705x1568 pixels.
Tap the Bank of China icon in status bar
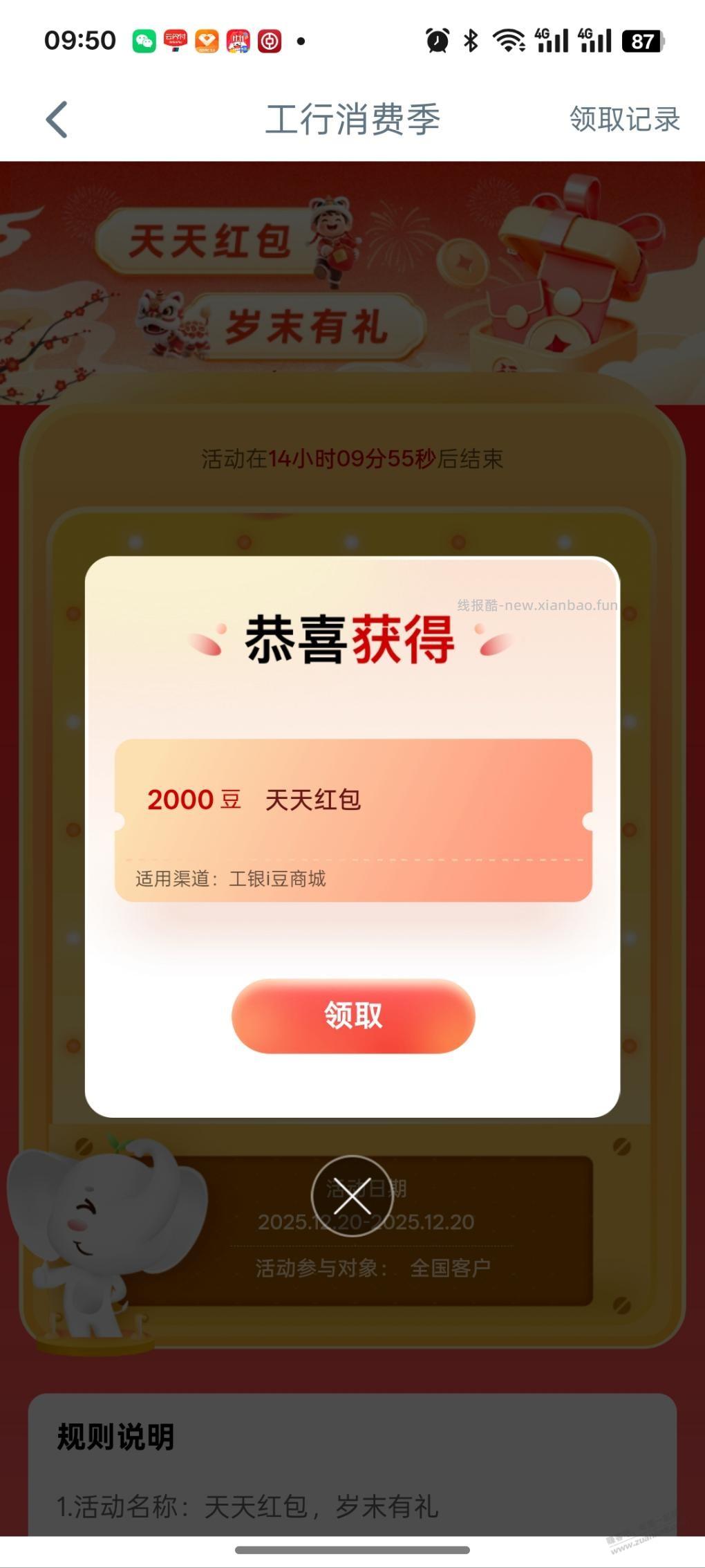point(269,40)
